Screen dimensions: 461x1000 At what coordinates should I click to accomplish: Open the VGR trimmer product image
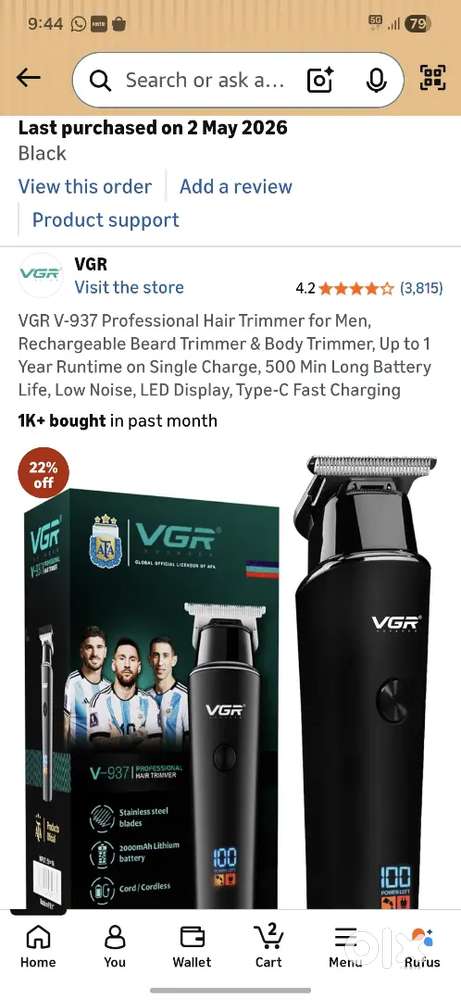[x=230, y=681]
